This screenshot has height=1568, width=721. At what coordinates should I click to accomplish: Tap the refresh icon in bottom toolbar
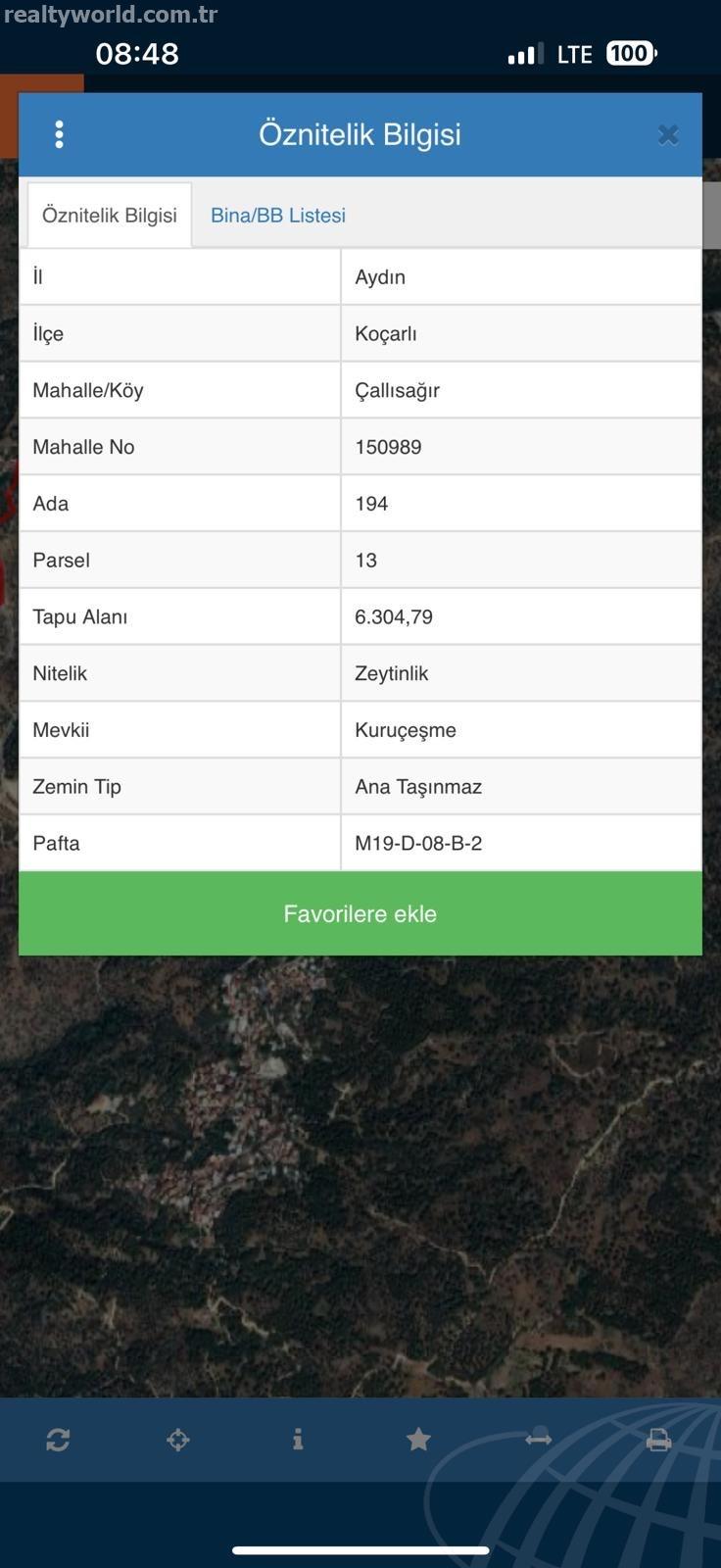point(58,1440)
